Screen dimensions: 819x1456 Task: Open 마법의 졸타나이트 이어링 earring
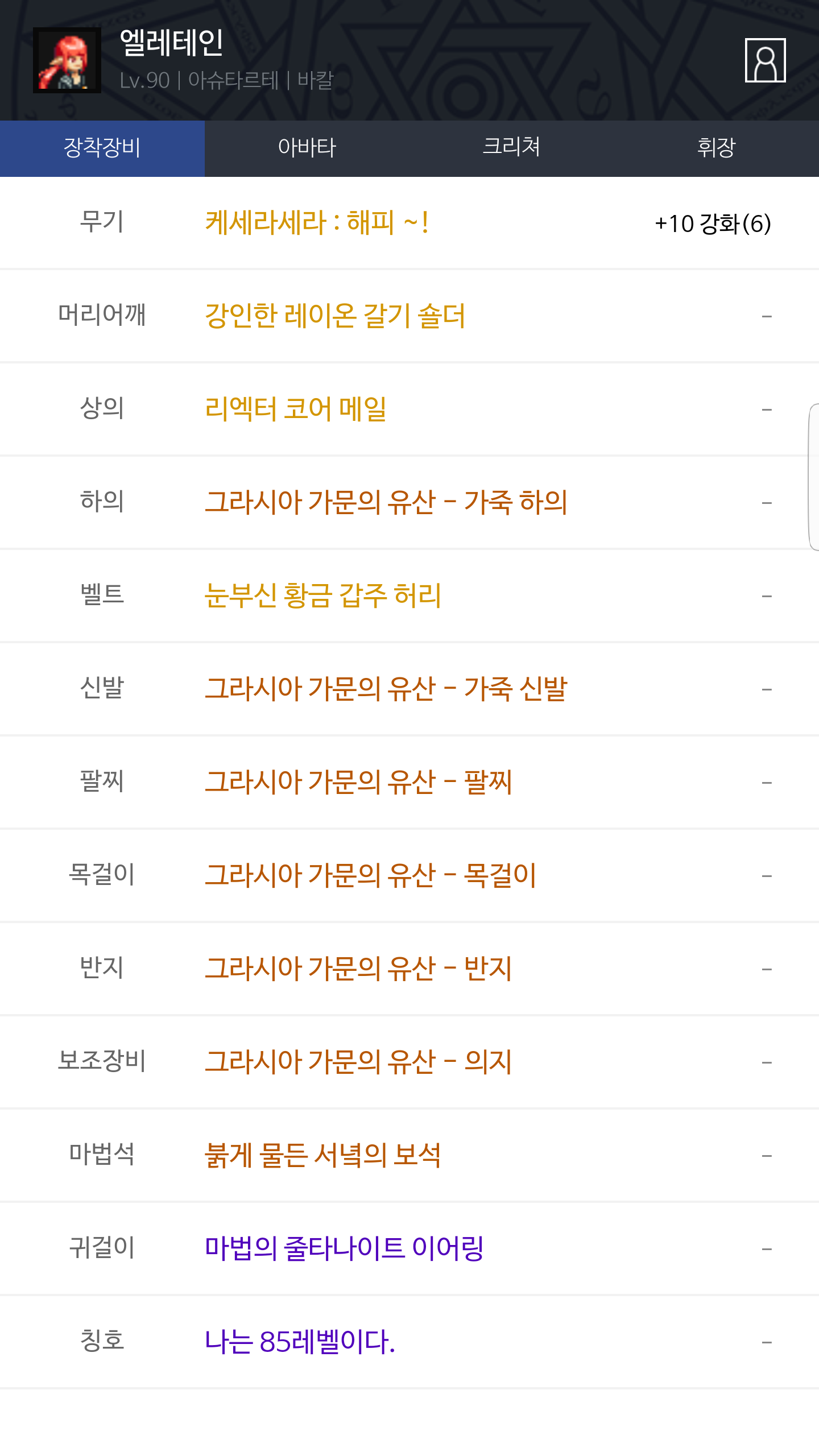[x=344, y=1248]
